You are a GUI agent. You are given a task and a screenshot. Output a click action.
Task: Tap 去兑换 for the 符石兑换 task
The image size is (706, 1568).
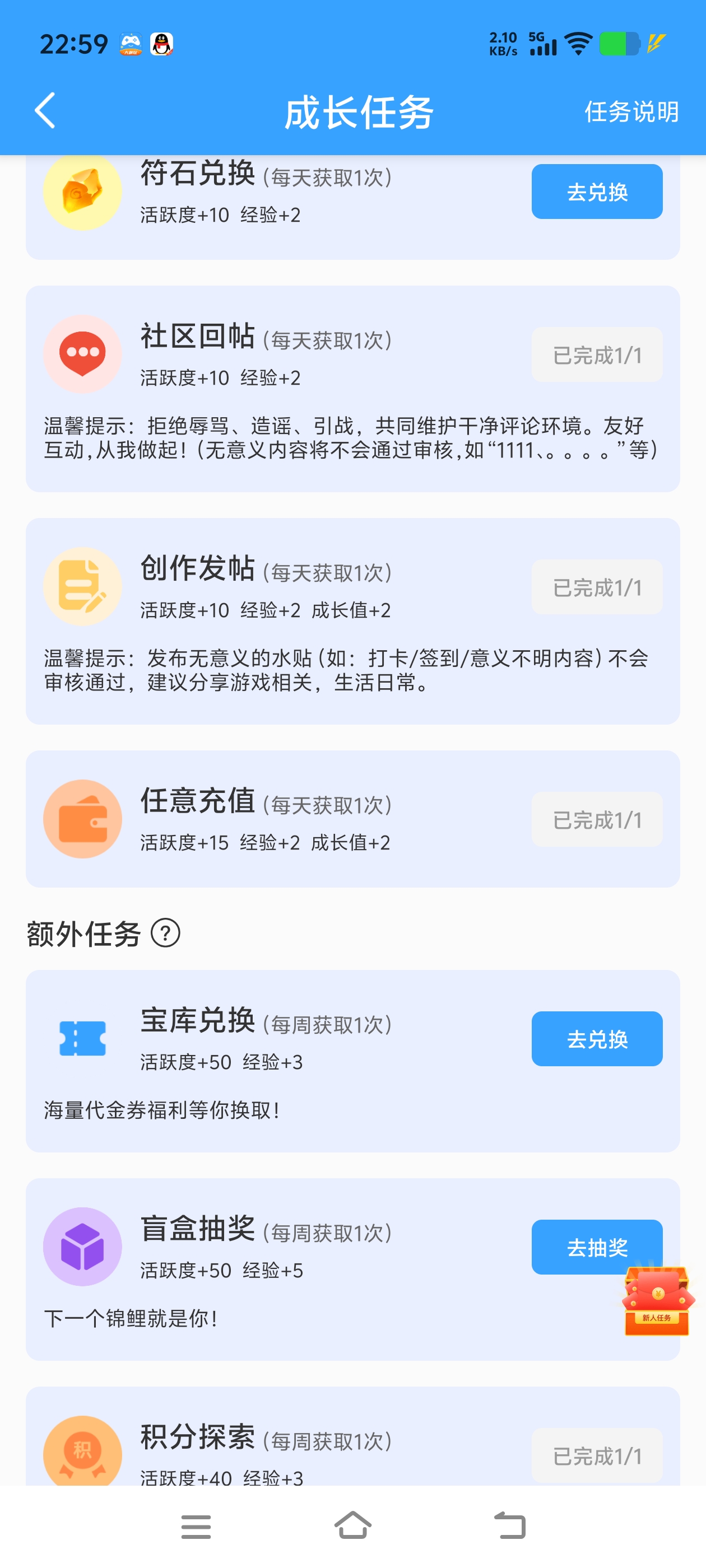(596, 192)
